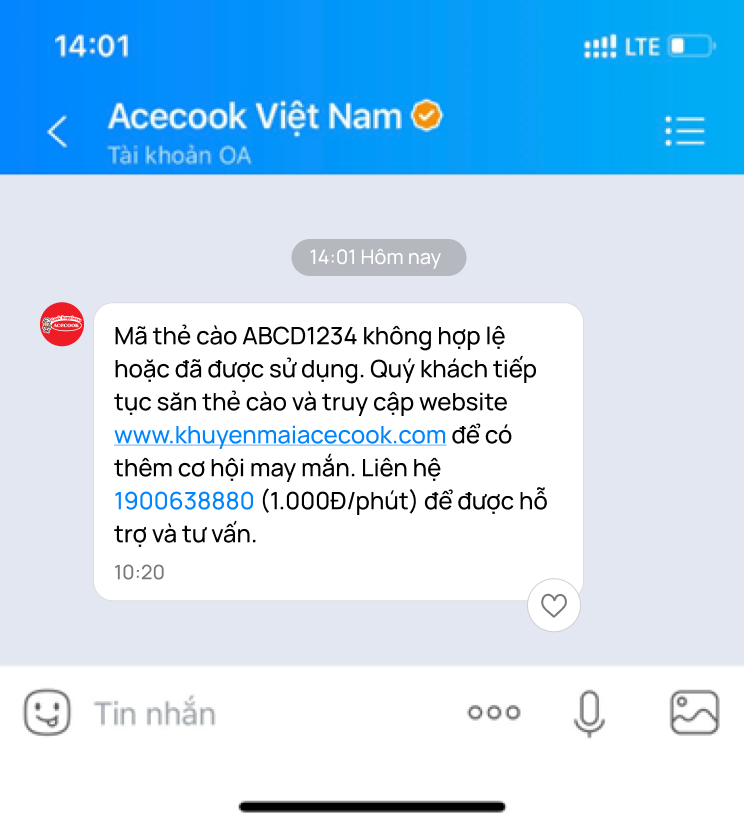Open the sticker and emoji picker
This screenshot has height=828, width=744.
click(x=47, y=713)
